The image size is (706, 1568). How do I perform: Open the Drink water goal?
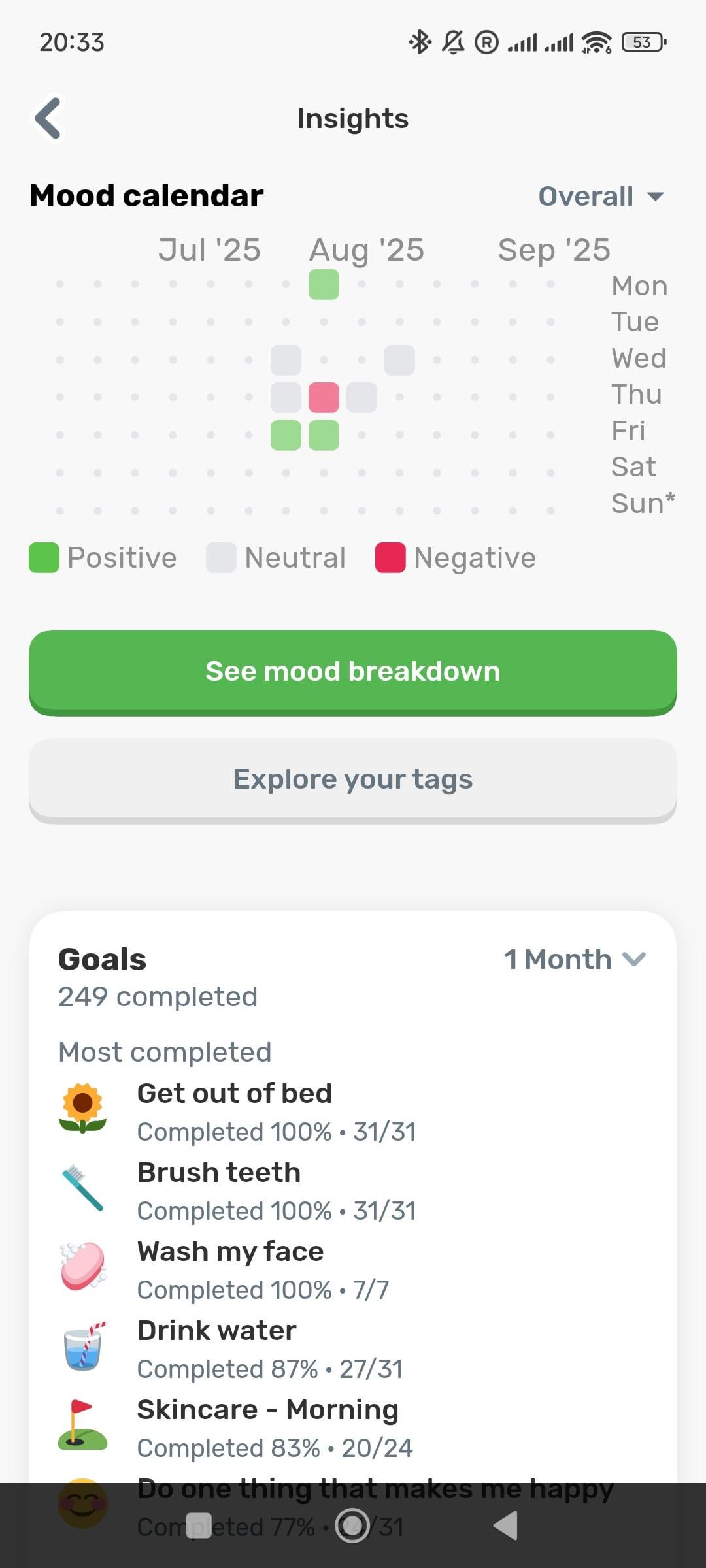(x=353, y=1348)
